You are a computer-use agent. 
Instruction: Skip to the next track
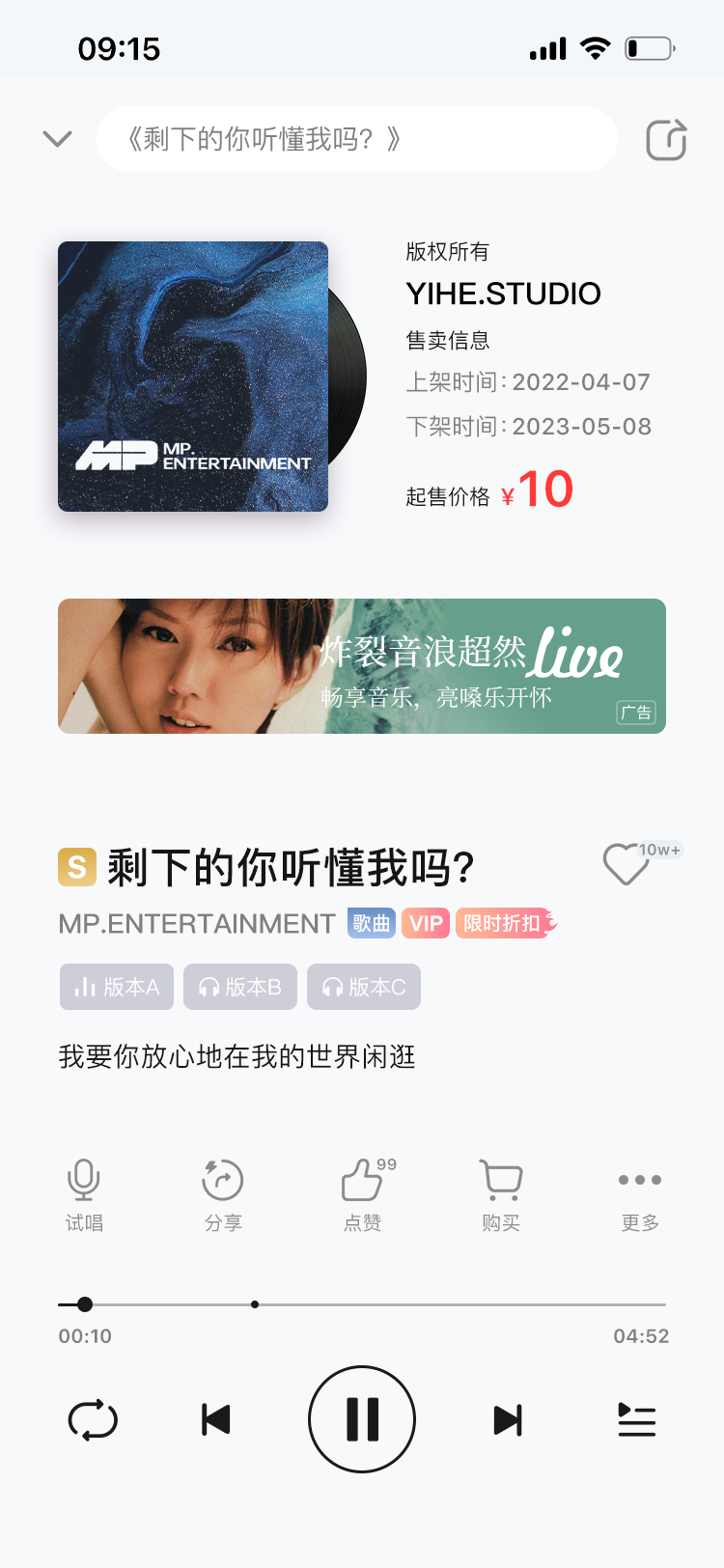click(508, 1420)
